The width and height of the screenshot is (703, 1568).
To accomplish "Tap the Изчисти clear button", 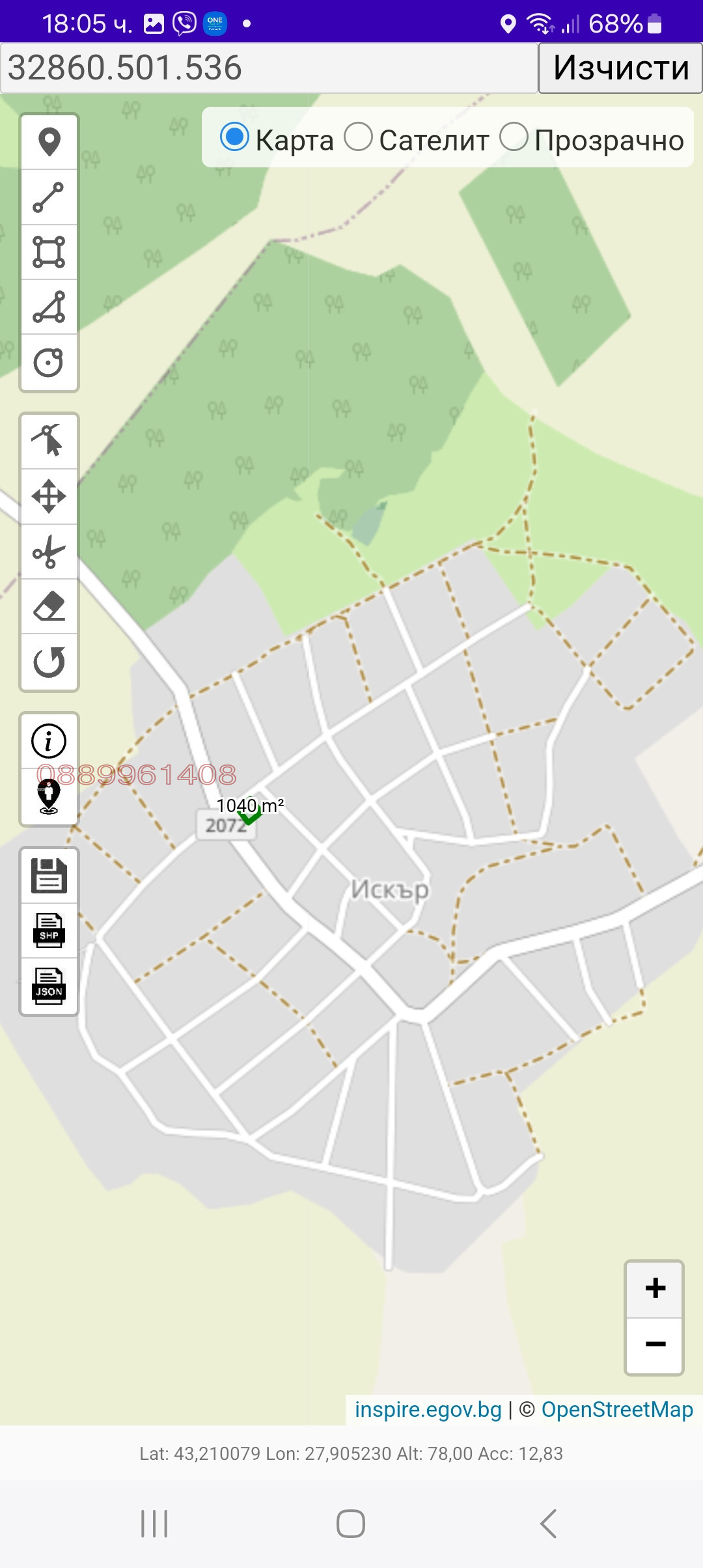I will (620, 68).
